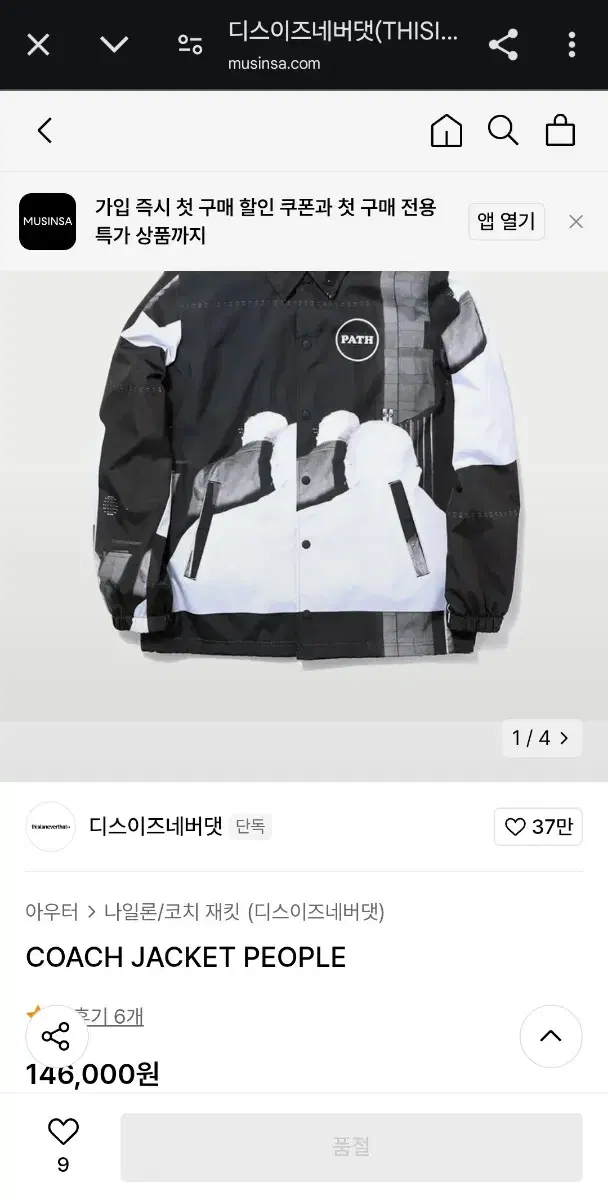This screenshot has width=608, height=1200.
Task: Minimize the browser with the down chevron
Action: (114, 44)
